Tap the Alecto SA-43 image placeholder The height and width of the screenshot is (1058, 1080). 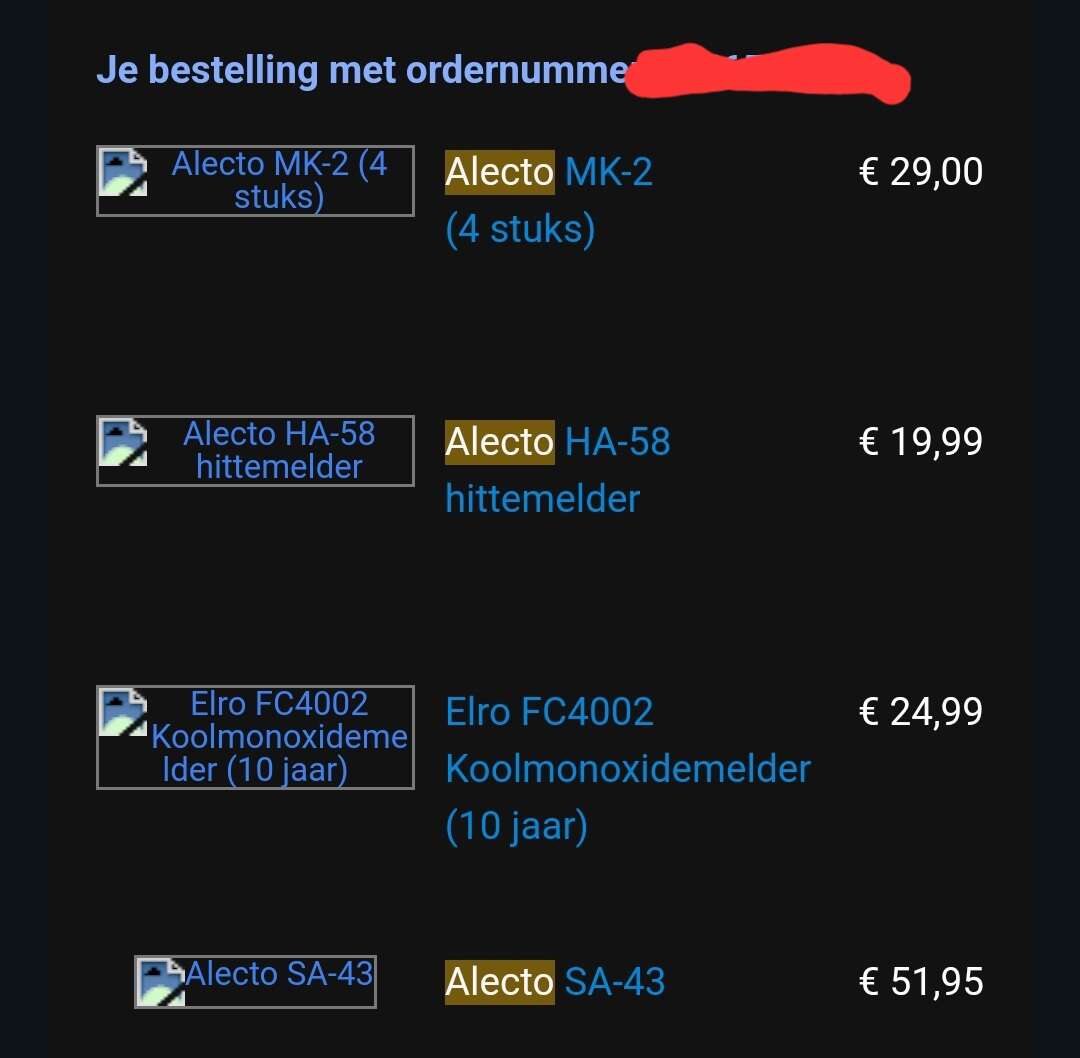pos(255,981)
